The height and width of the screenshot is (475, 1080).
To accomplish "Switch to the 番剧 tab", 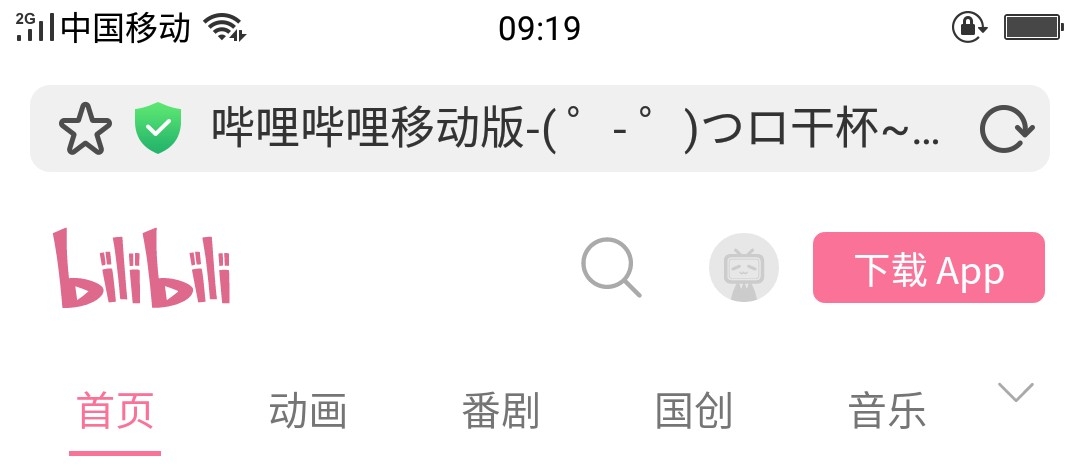I will pyautogui.click(x=501, y=411).
